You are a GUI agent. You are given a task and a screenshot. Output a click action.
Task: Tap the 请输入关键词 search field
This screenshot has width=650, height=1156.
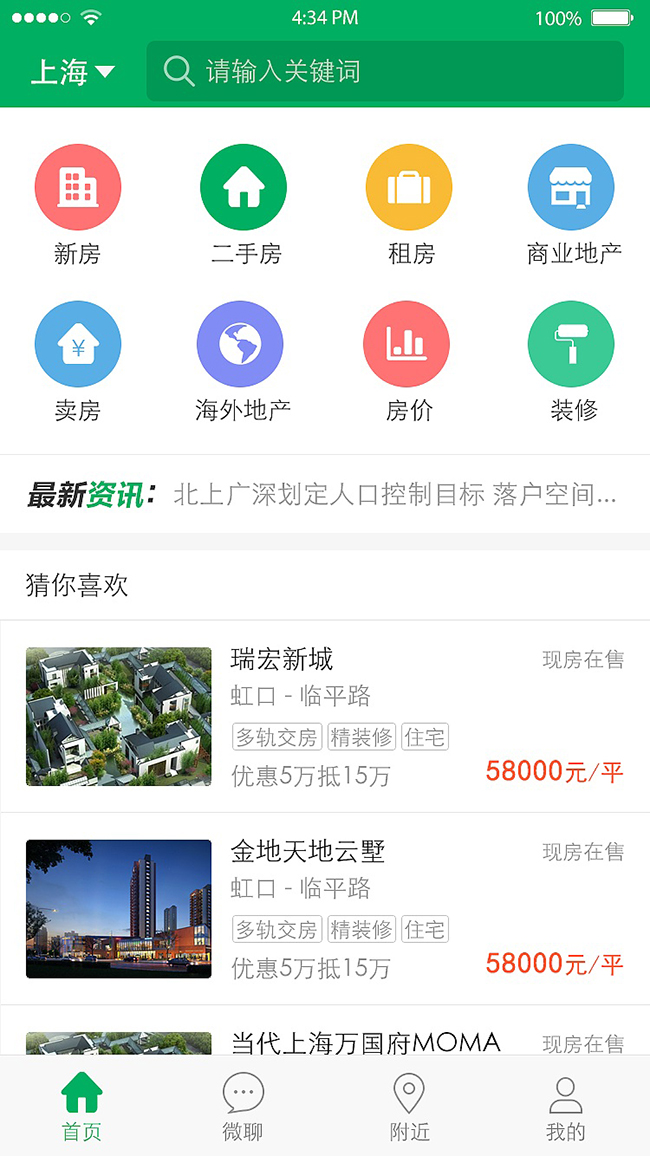tap(385, 72)
